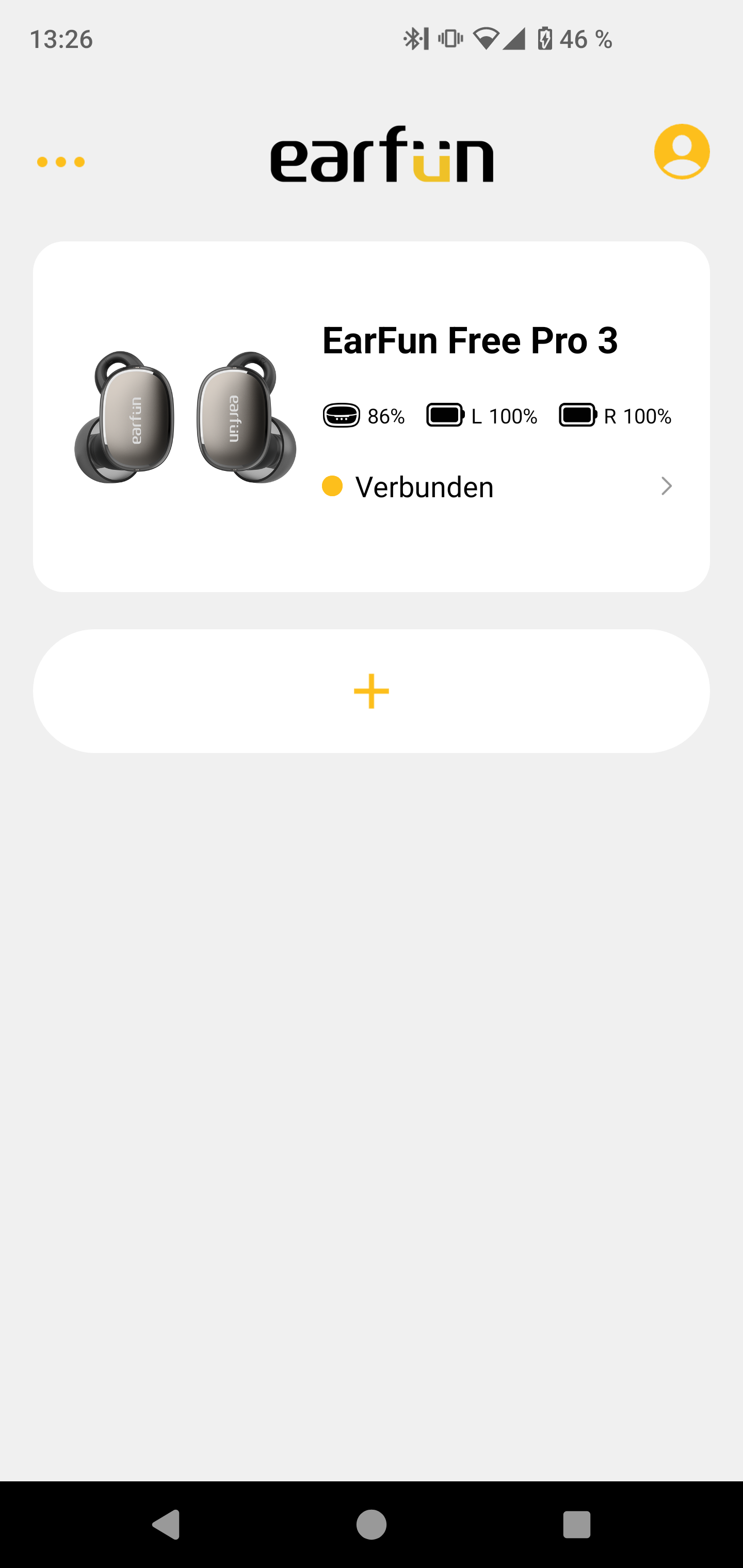Go to the Android home screen

[372, 1525]
